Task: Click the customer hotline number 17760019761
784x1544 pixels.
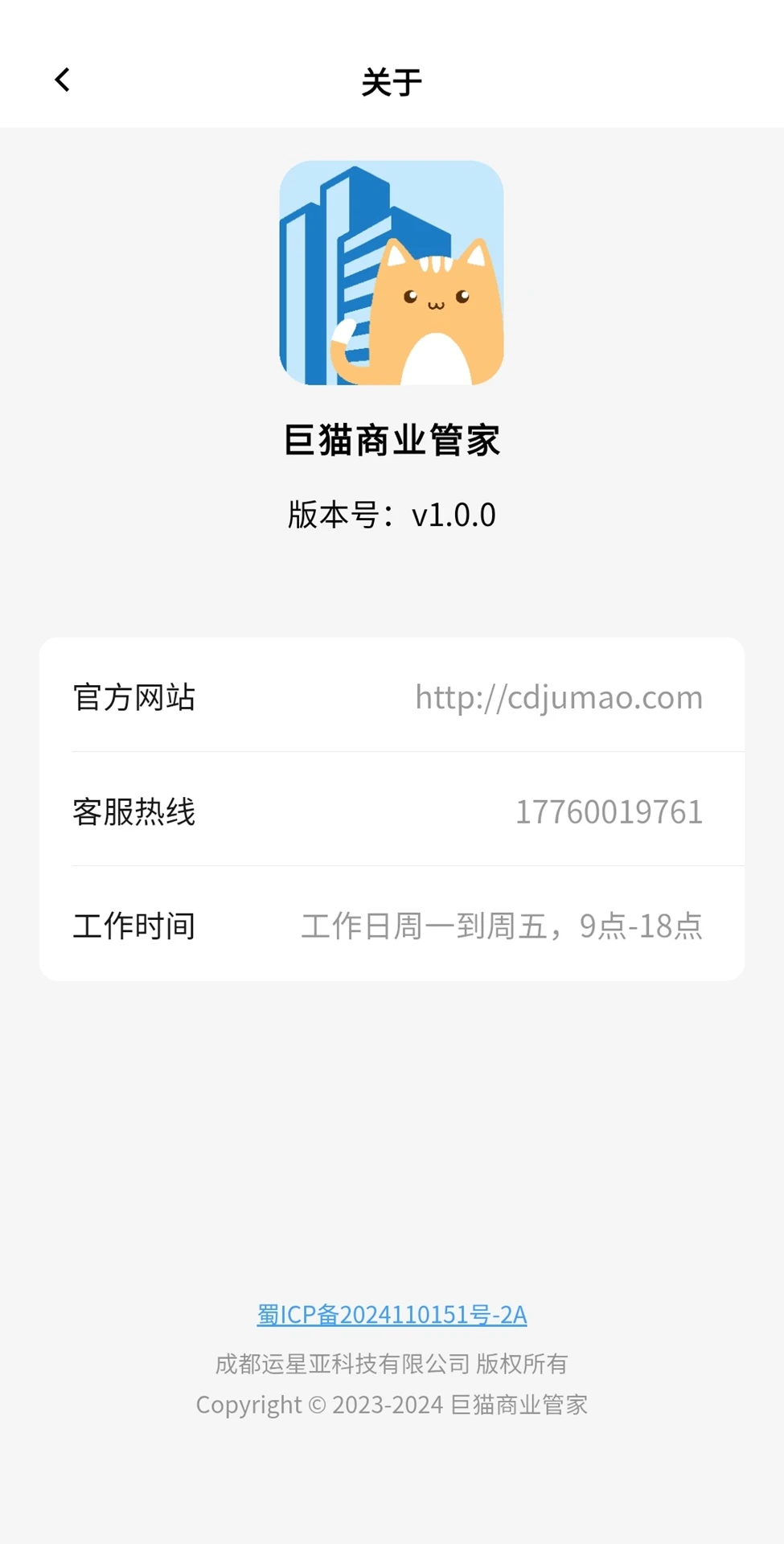Action: click(x=610, y=812)
